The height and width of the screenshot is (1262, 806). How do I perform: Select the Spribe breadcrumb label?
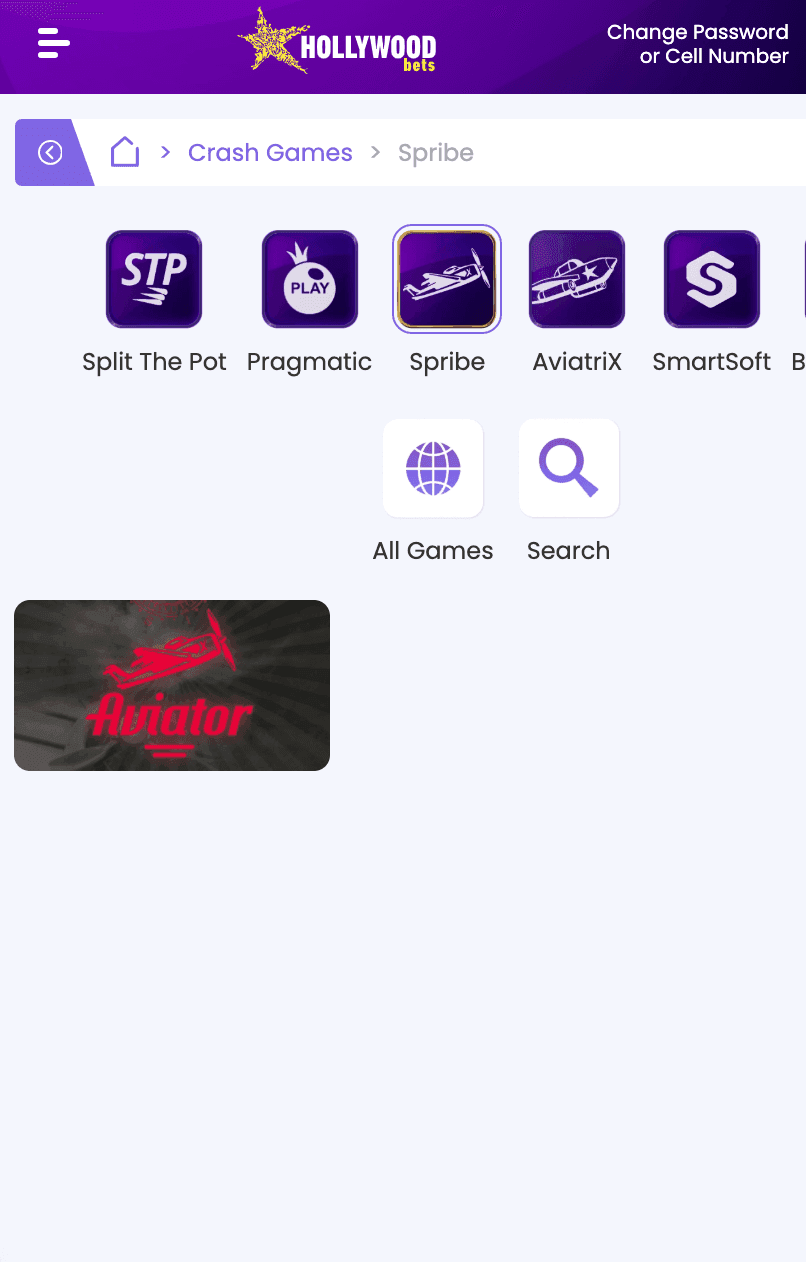click(x=435, y=152)
